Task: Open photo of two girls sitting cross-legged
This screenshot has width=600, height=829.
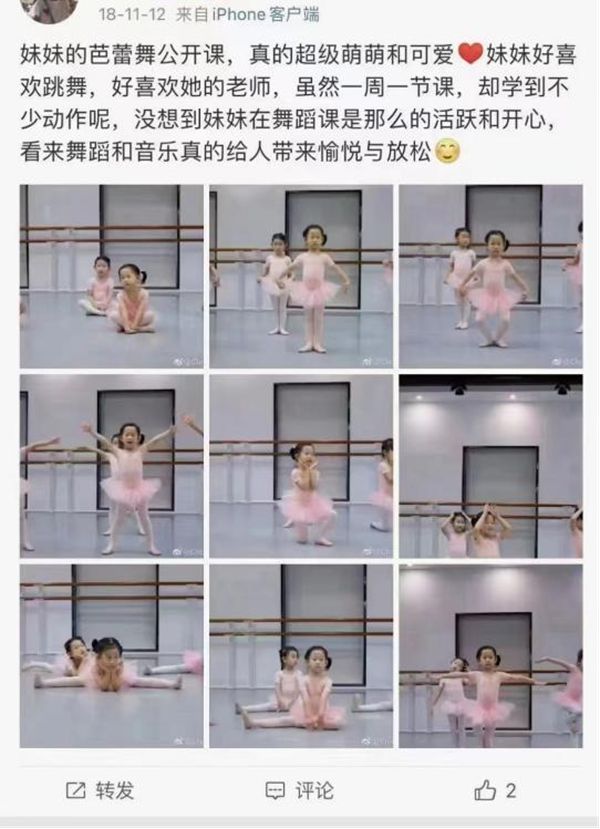Action: click(x=111, y=276)
